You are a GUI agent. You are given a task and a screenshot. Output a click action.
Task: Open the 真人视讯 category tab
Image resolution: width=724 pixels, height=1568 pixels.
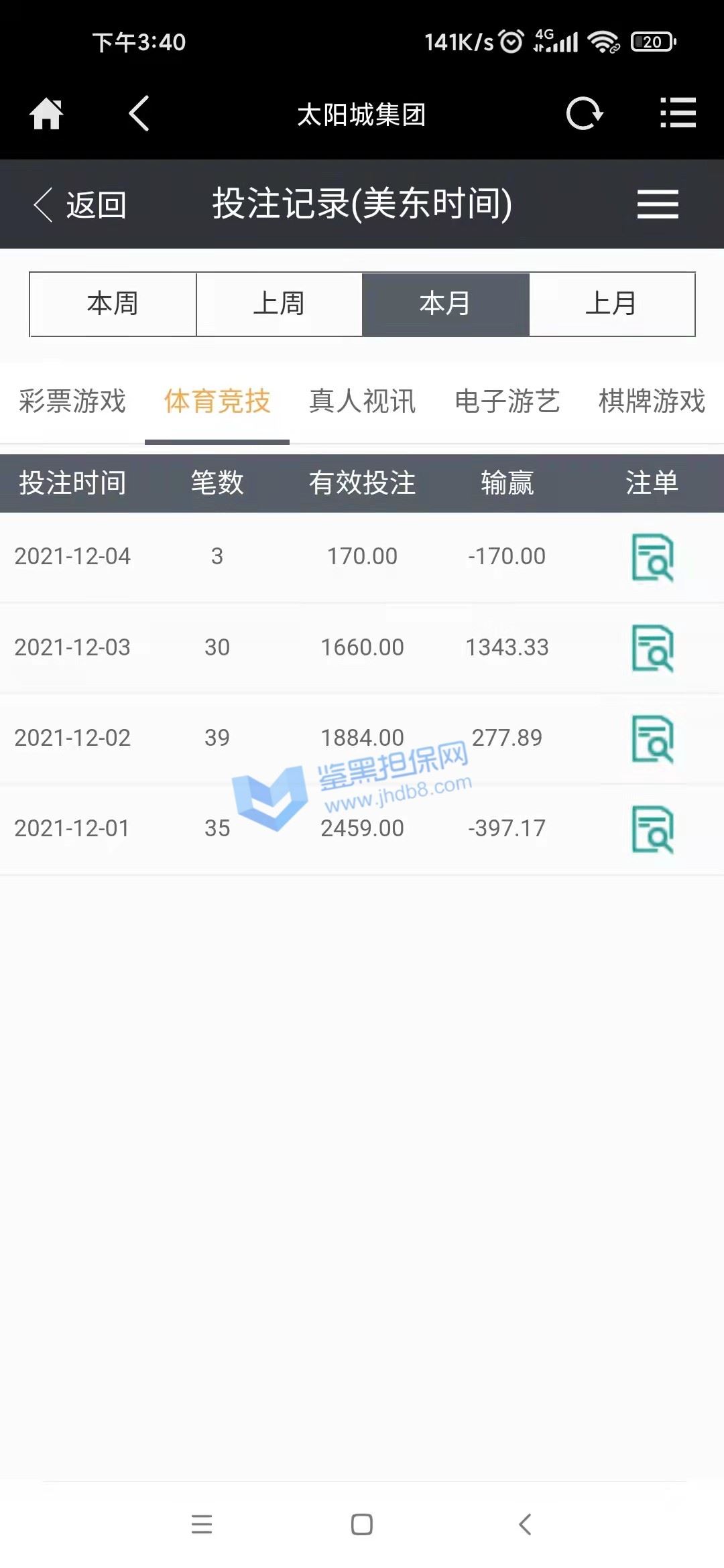pos(362,401)
